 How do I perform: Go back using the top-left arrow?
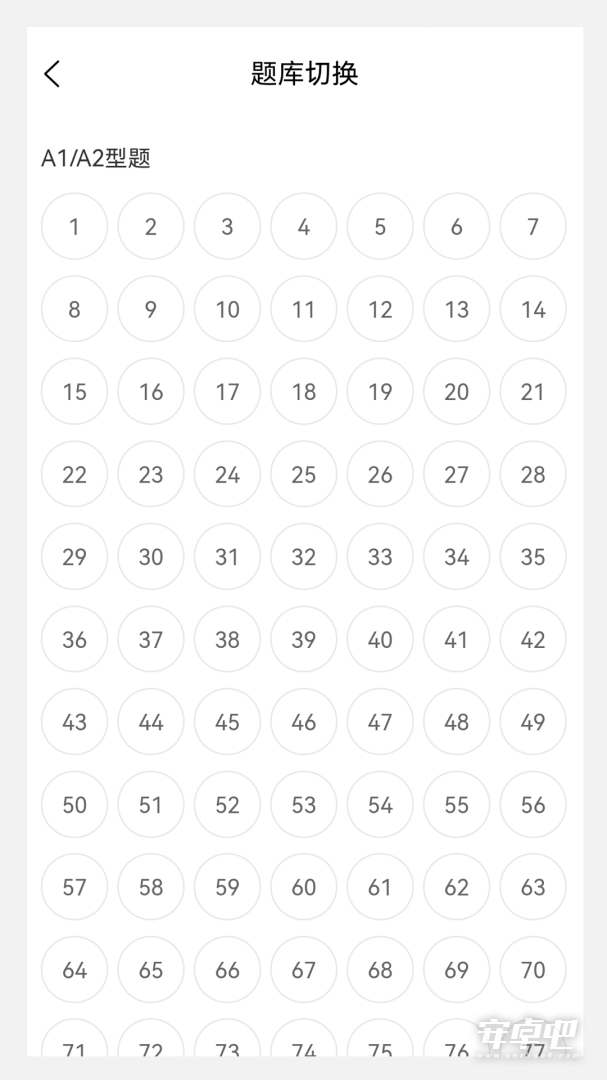point(52,74)
